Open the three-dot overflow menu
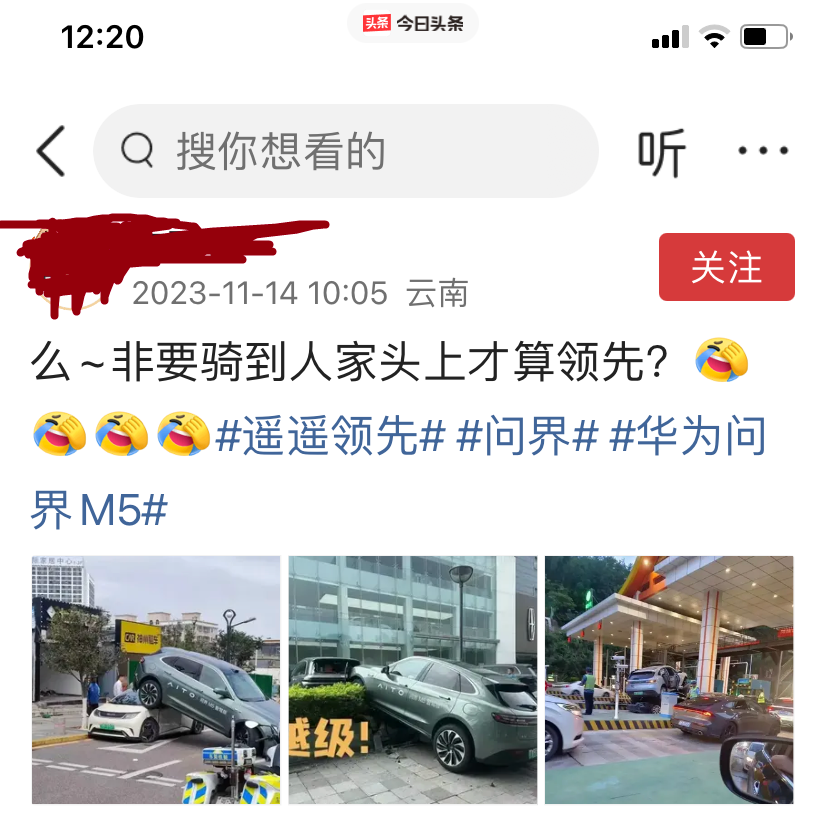This screenshot has width=827, height=829. (x=763, y=152)
